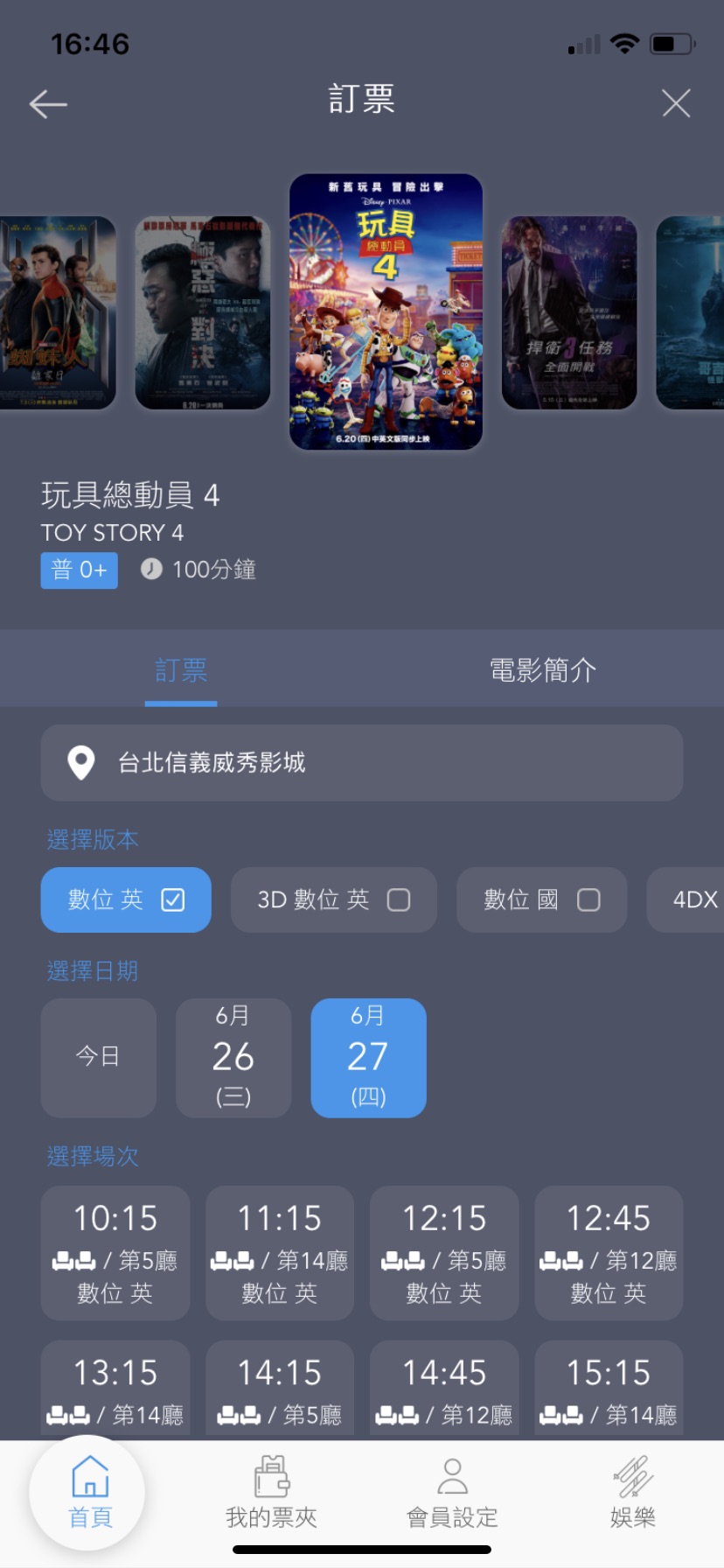Choose the 11:15 showtime in 第14廳
Viewport: 724px width, 1568px height.
tap(279, 1252)
